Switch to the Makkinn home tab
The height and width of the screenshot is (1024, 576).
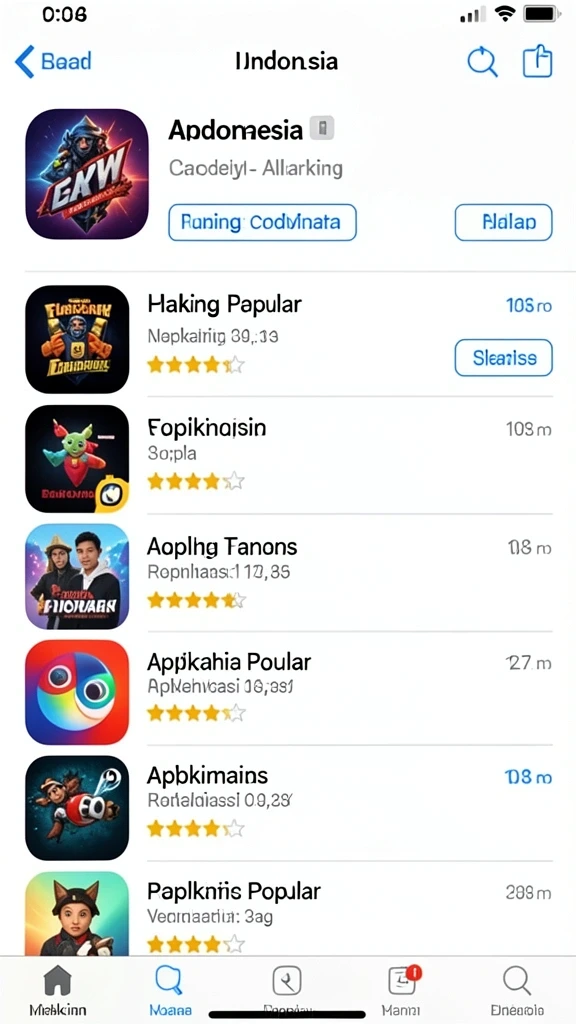click(57, 989)
